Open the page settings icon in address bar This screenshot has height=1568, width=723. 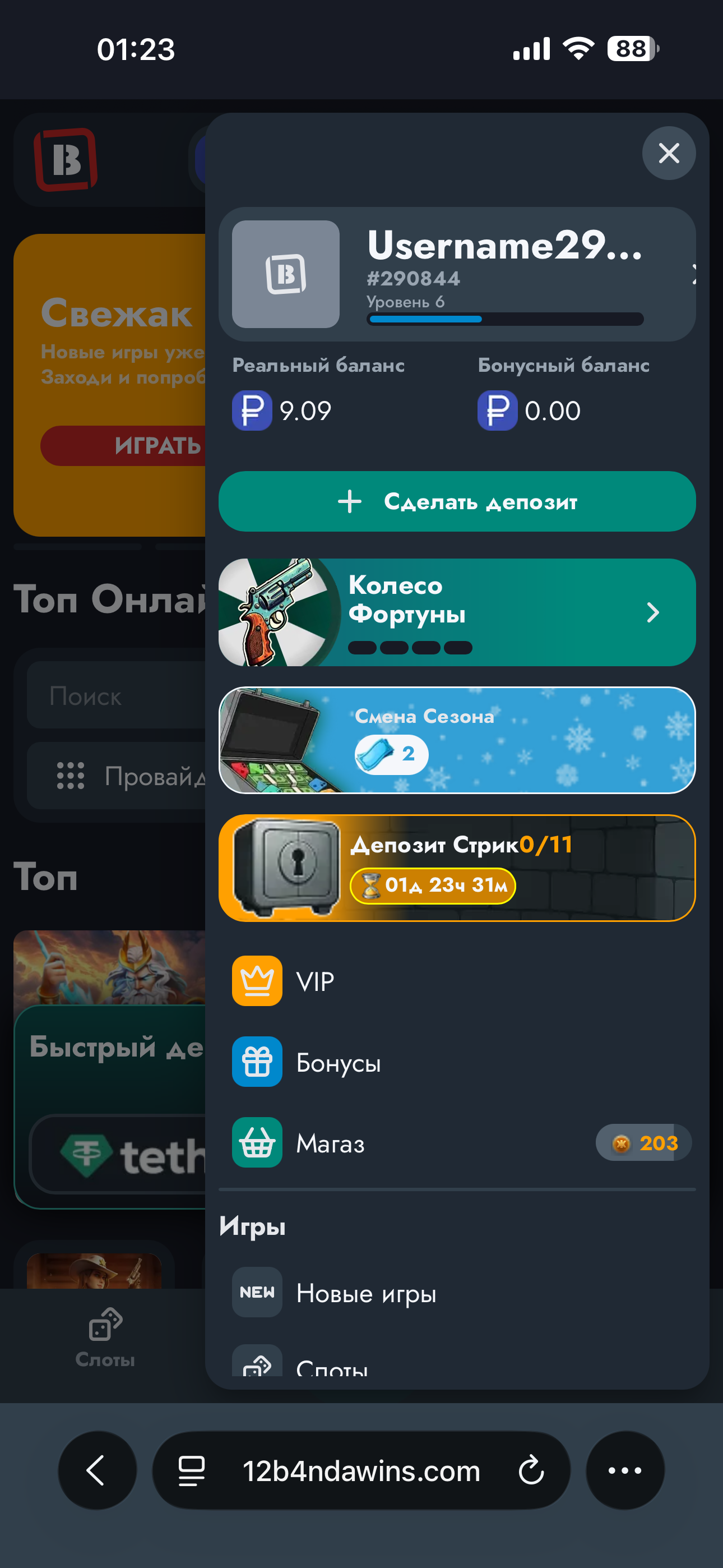(x=191, y=1470)
